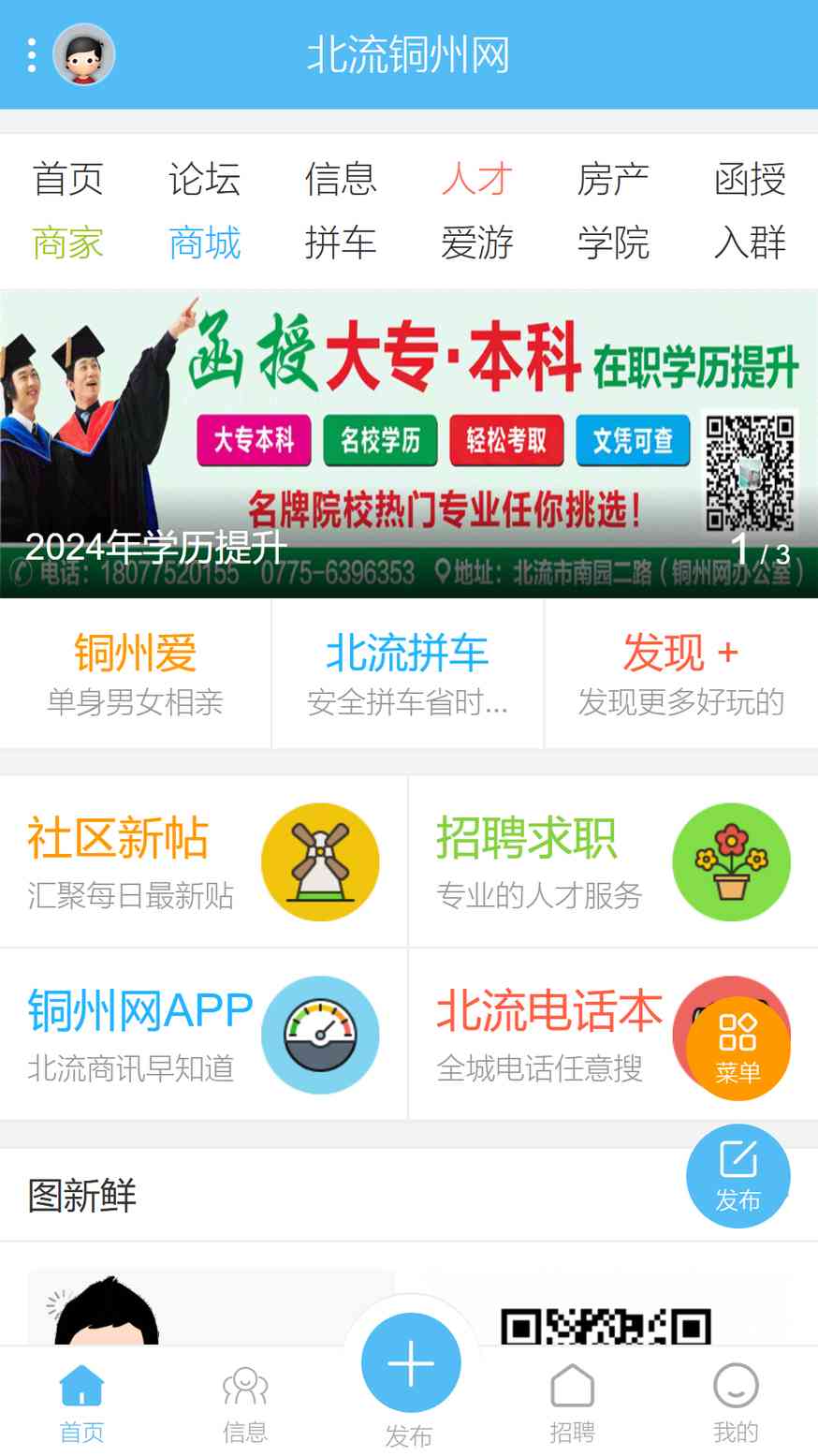Screen dimensions: 818x1456
Task: Open the 社区新帖 card
Action: click(x=203, y=861)
